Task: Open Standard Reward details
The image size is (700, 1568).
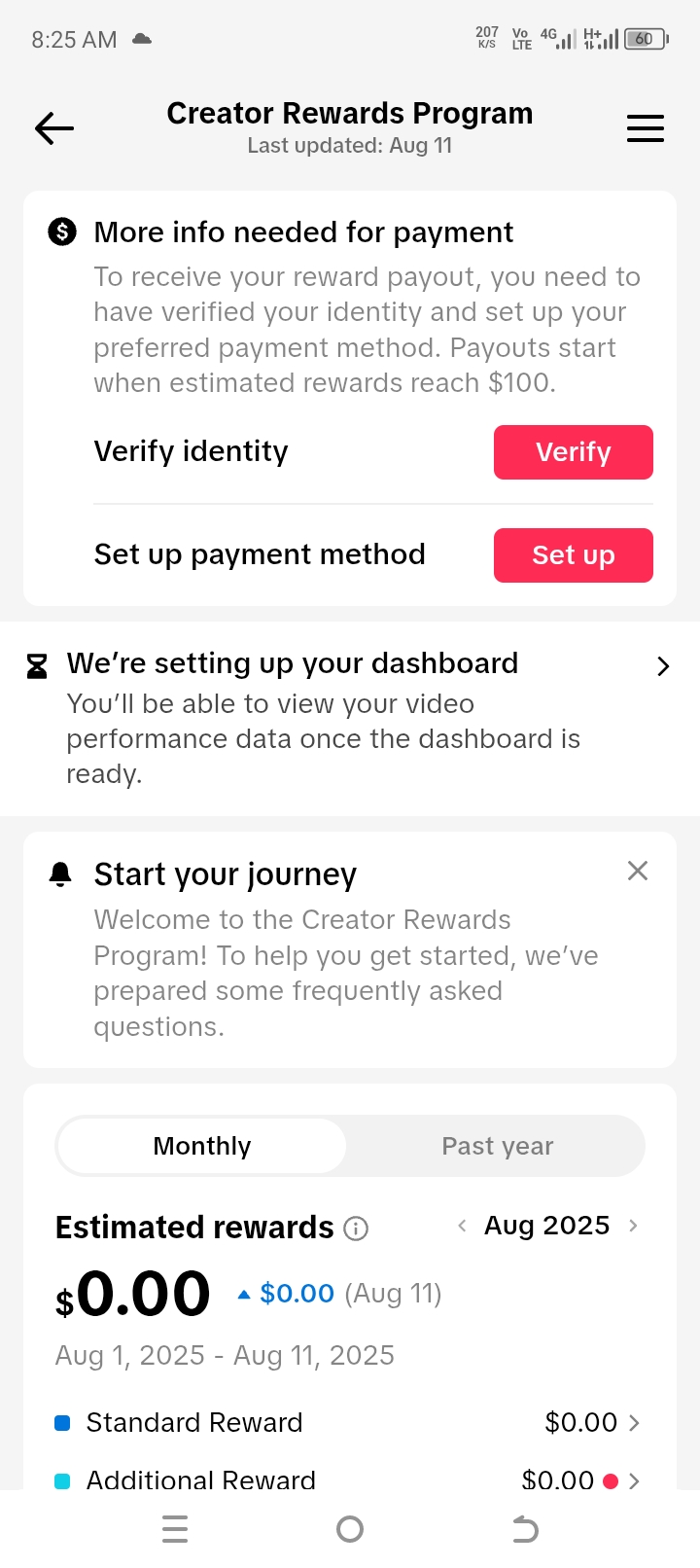Action: tap(350, 1423)
